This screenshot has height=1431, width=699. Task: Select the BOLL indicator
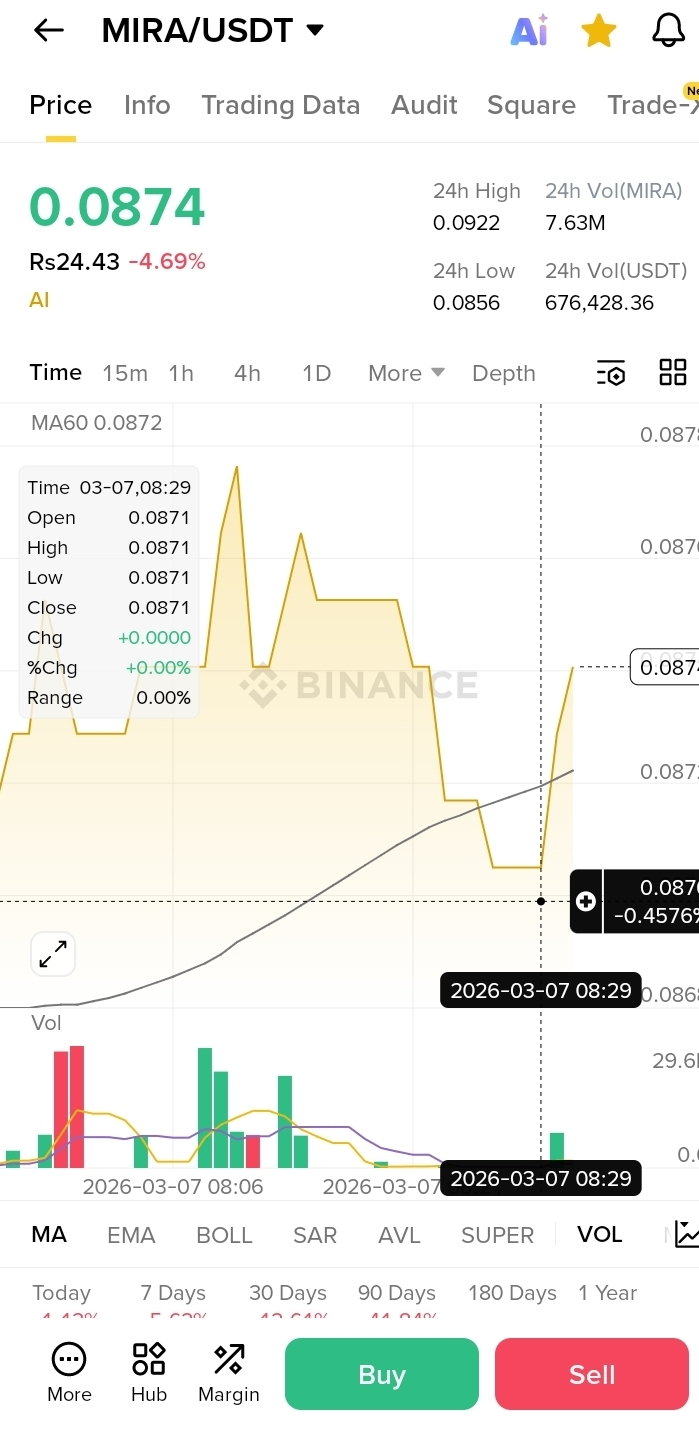[x=224, y=1235]
